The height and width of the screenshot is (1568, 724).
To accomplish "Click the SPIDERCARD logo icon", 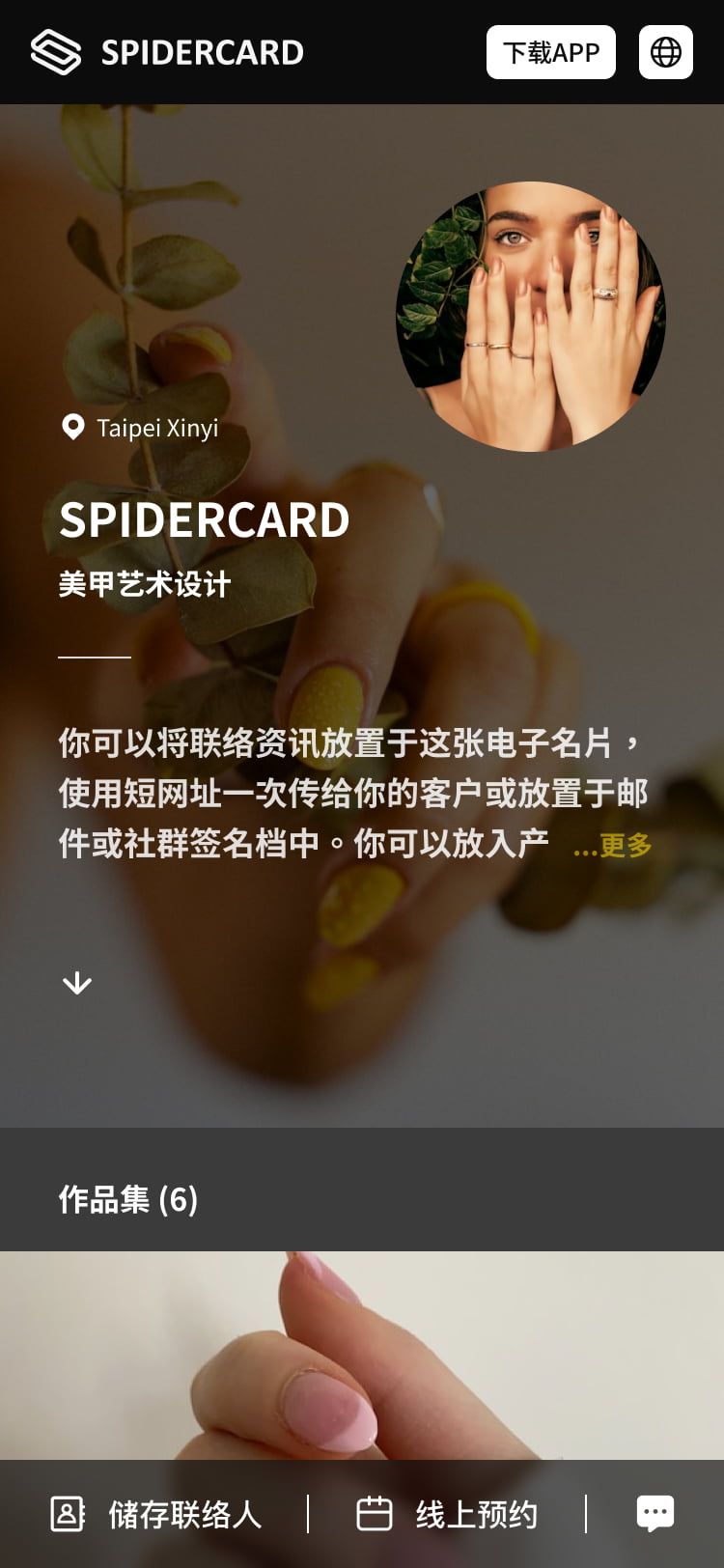I will click(x=55, y=51).
